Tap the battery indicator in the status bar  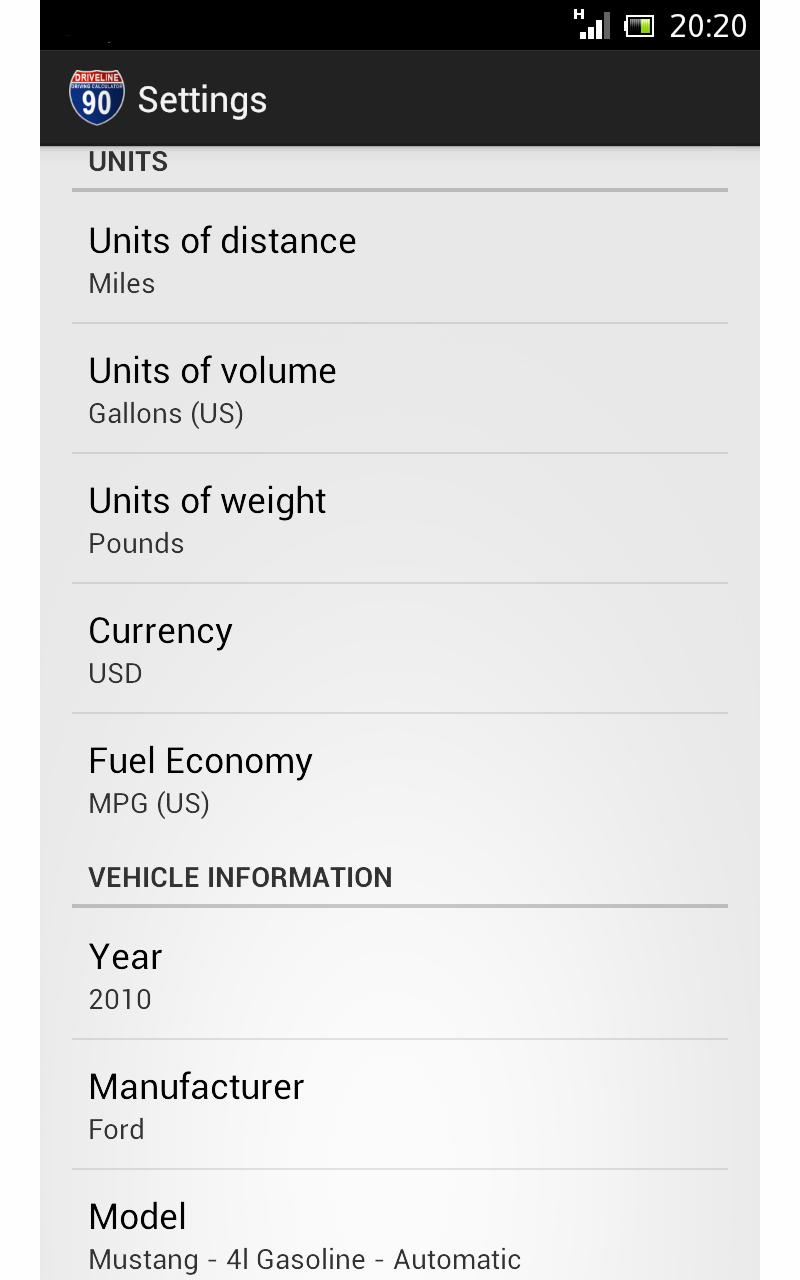(x=640, y=25)
